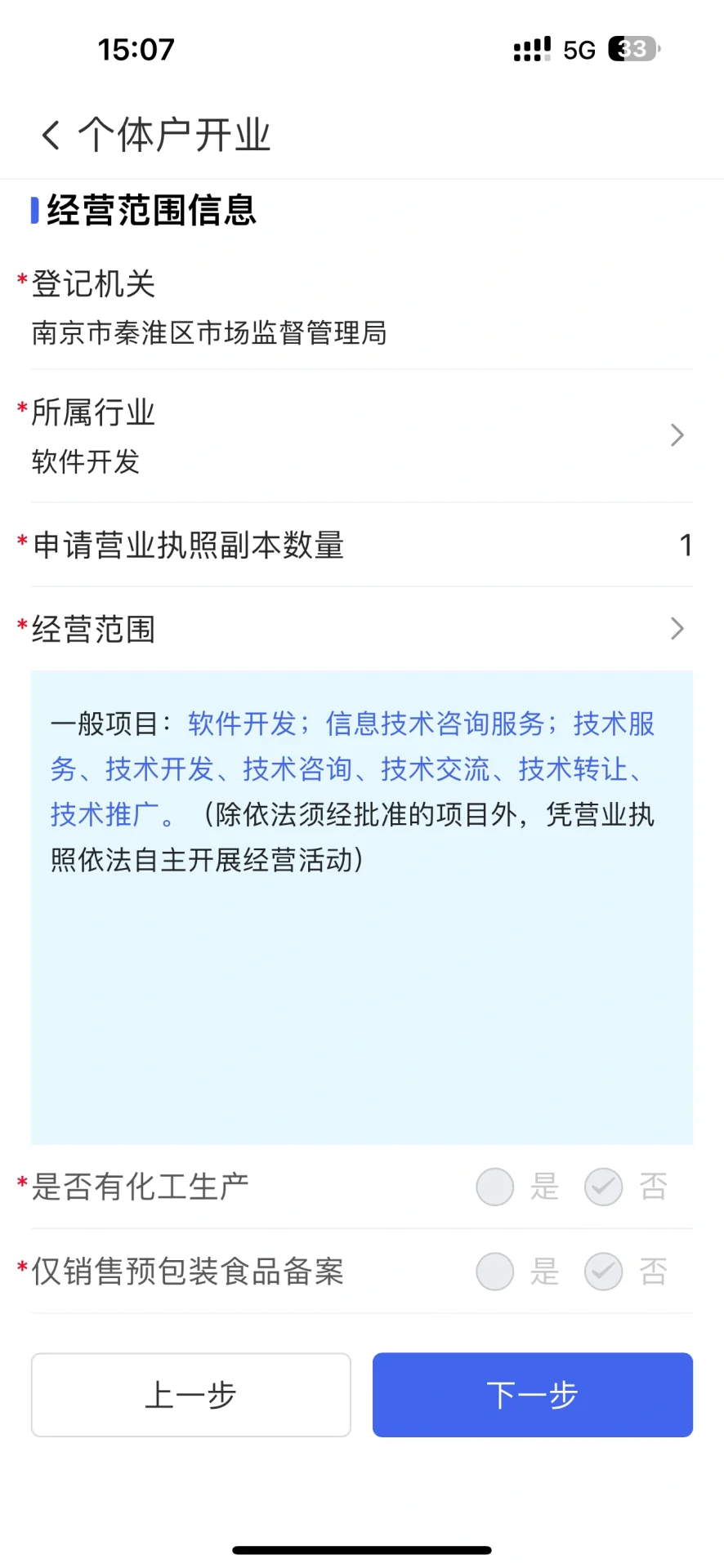Select 否 for 是否有化工生产

pos(604,1187)
